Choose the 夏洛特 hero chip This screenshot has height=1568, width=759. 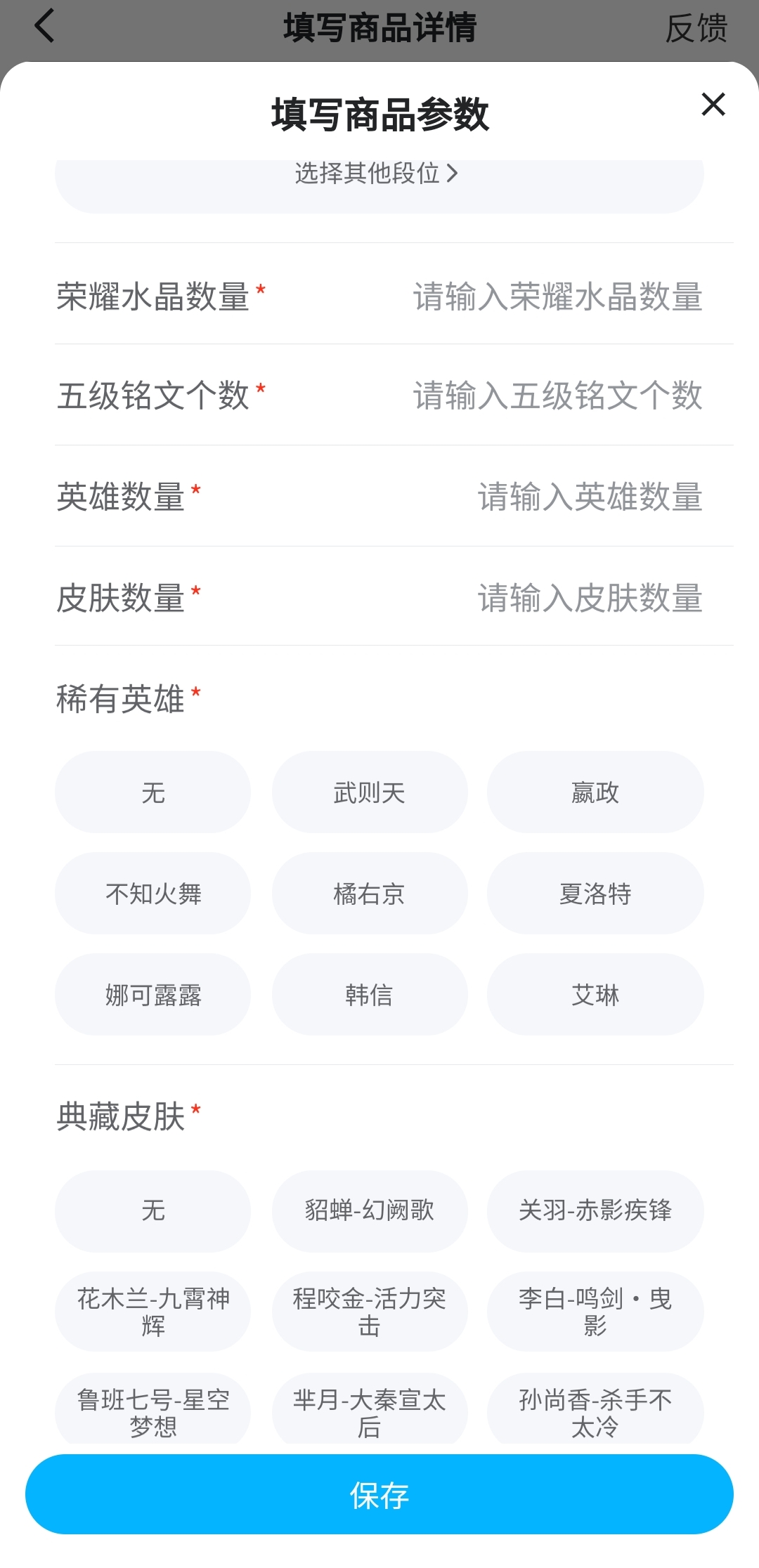(595, 894)
